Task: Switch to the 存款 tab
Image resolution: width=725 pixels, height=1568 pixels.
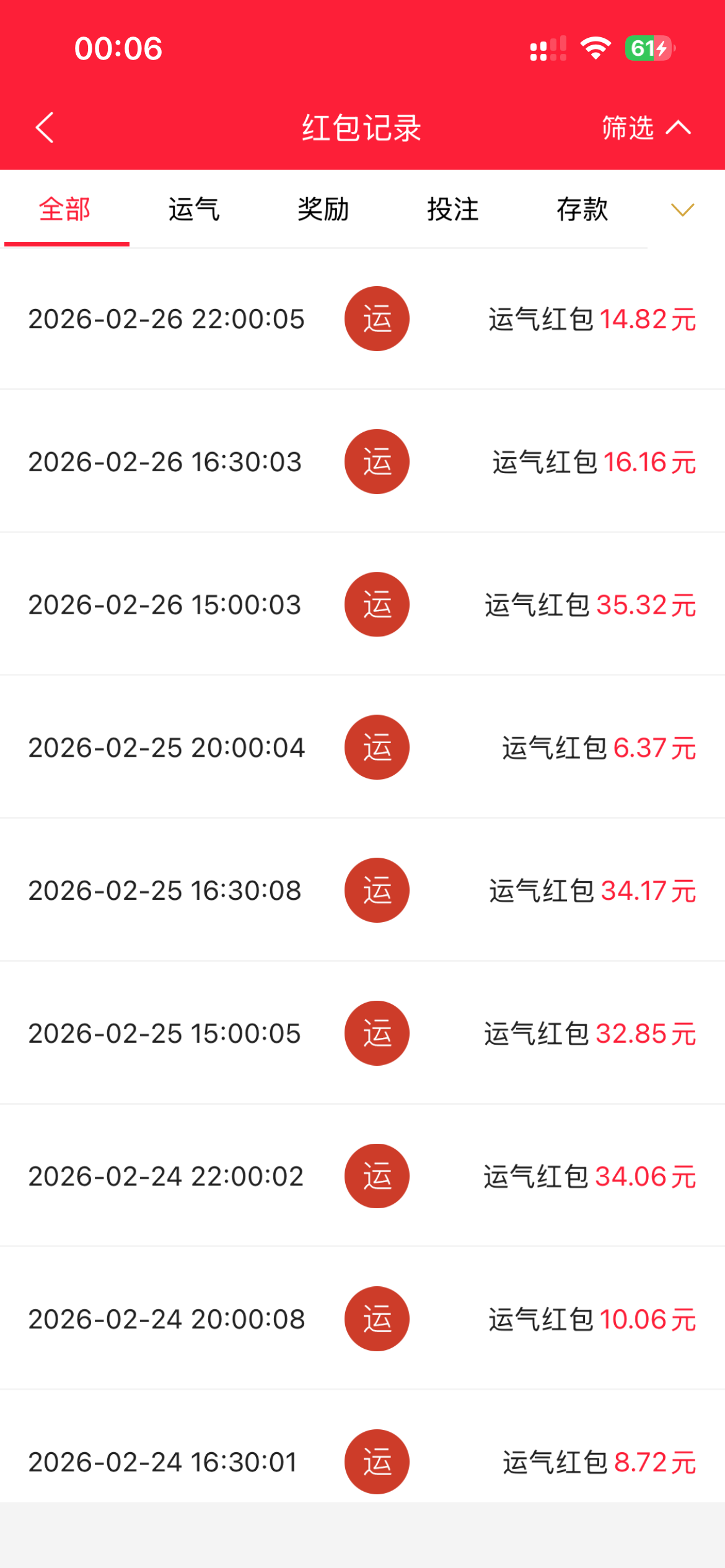Action: pyautogui.click(x=582, y=209)
